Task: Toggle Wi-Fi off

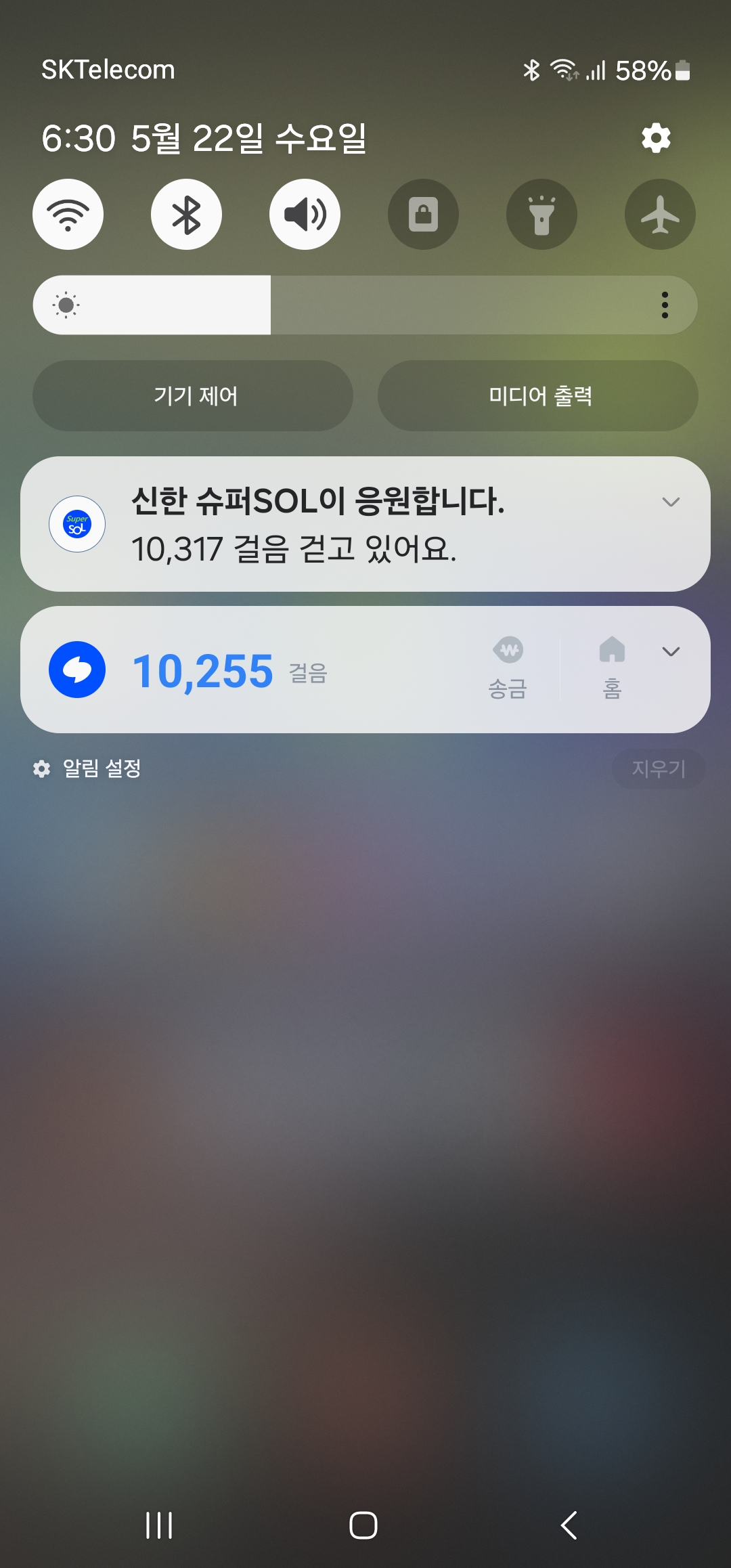Action: tap(68, 215)
